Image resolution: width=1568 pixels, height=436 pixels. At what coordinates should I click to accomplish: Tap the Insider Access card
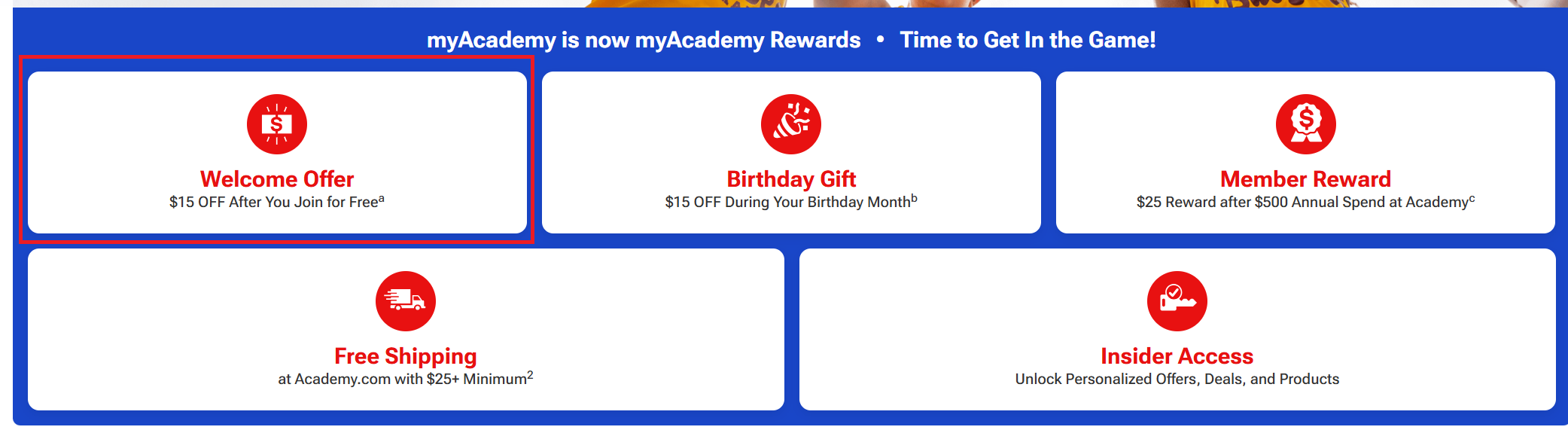tap(1177, 330)
